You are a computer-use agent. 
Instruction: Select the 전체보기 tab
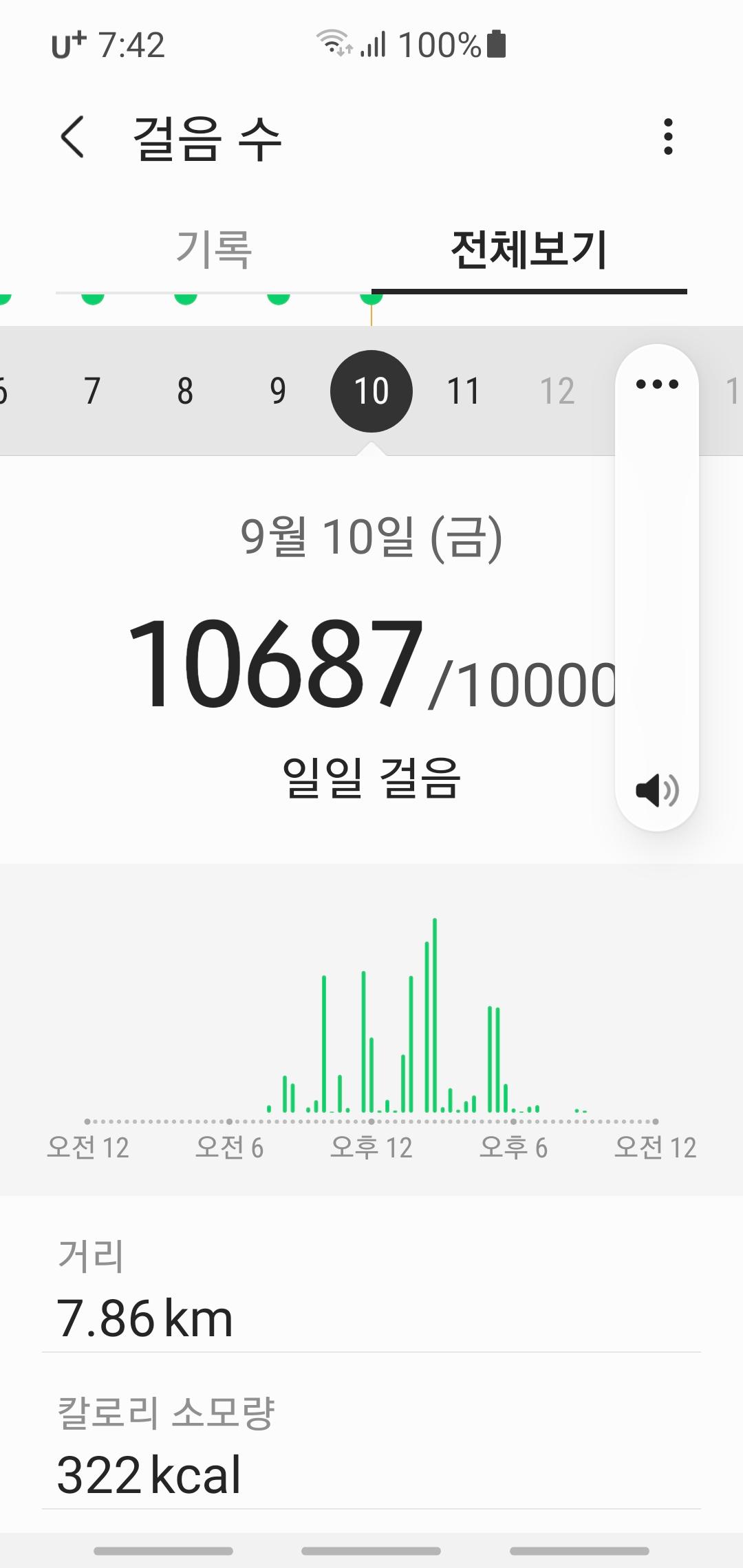click(528, 249)
